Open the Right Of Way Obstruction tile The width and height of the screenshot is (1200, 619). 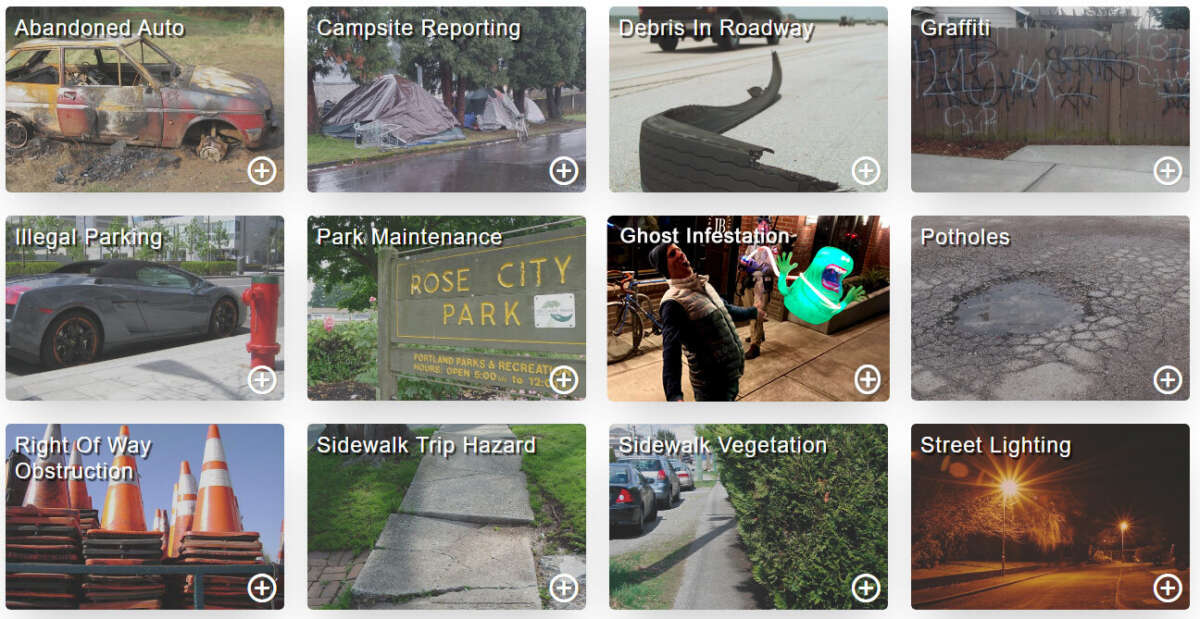click(x=144, y=516)
